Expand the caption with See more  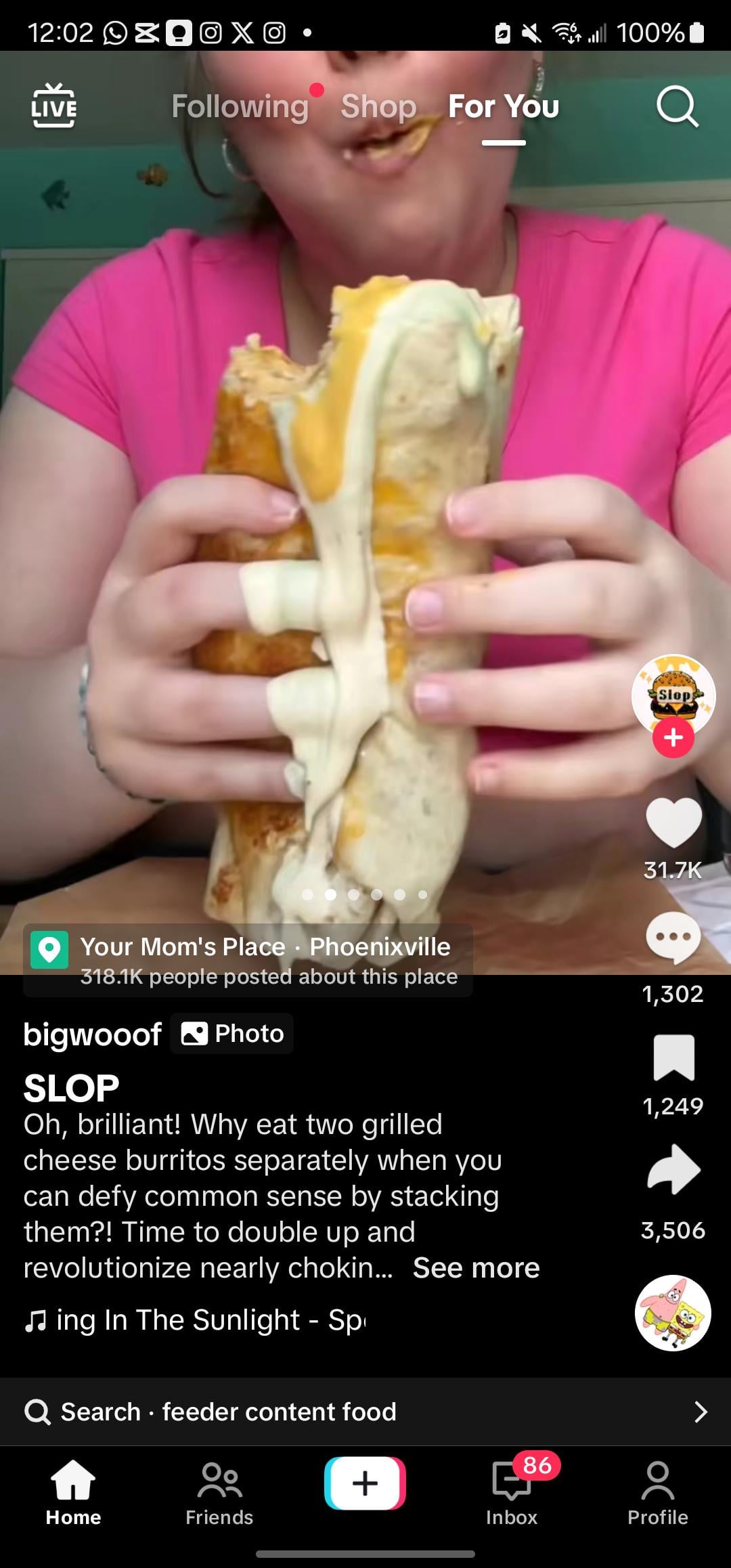pyautogui.click(x=476, y=1268)
